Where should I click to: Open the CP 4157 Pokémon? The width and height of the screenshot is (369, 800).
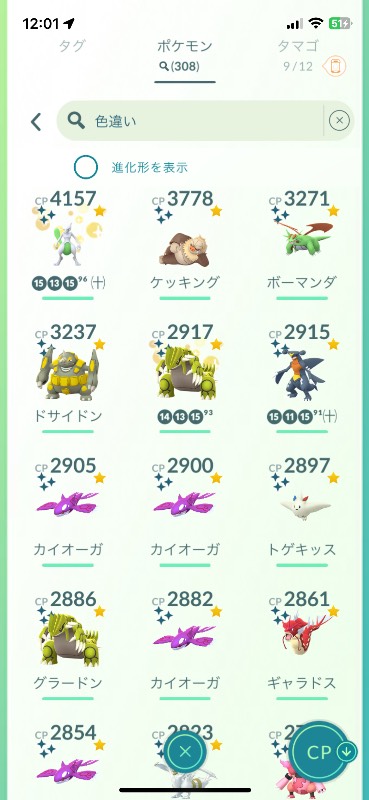(68, 244)
